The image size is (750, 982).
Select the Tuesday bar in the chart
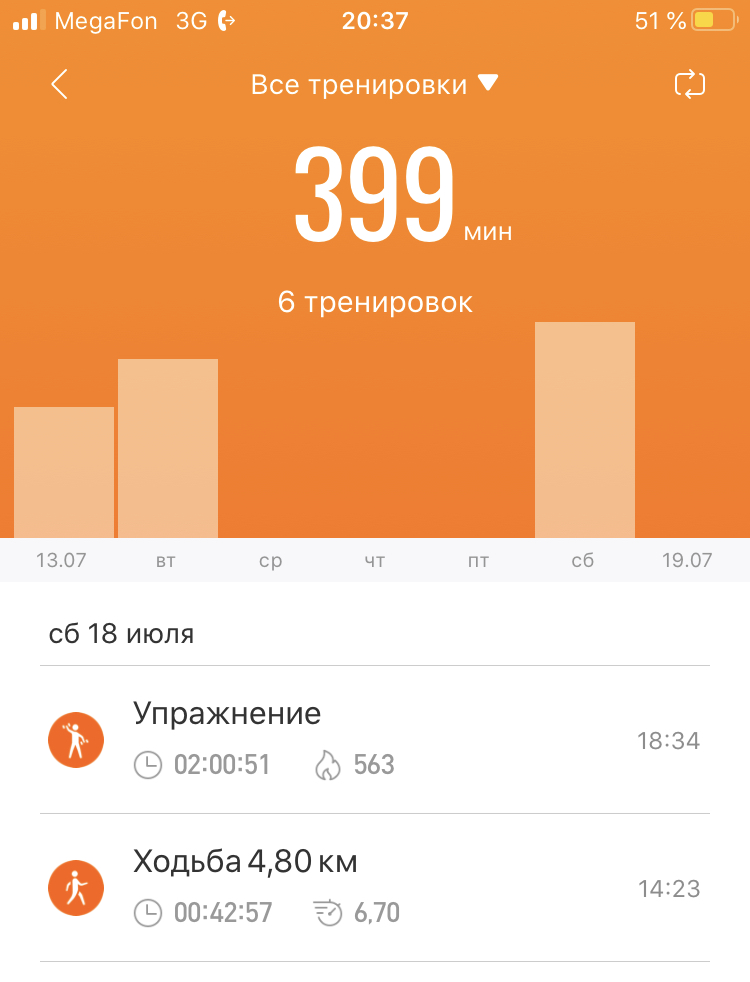point(167,448)
